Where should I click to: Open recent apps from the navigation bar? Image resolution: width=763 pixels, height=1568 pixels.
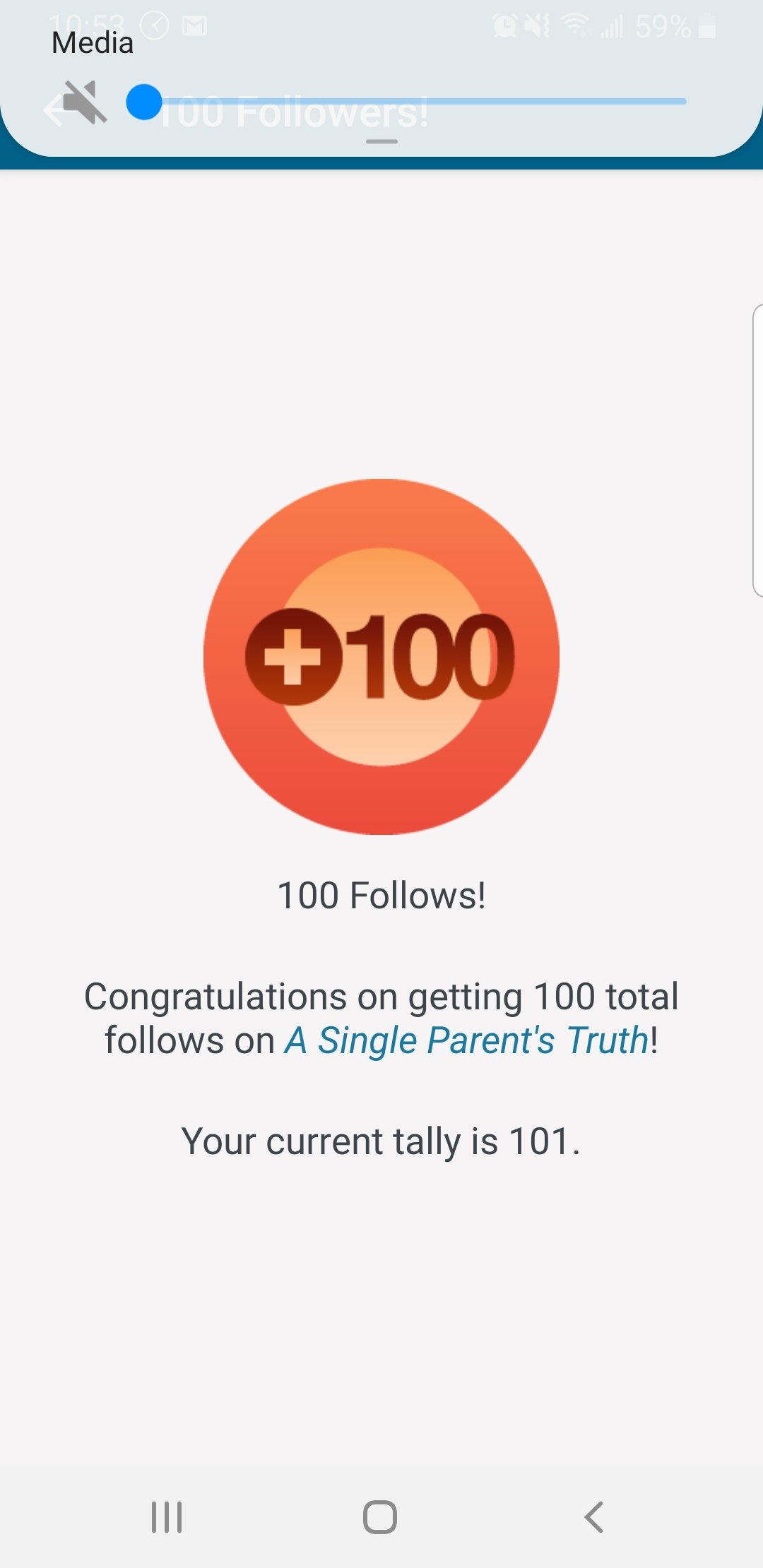click(x=167, y=1516)
